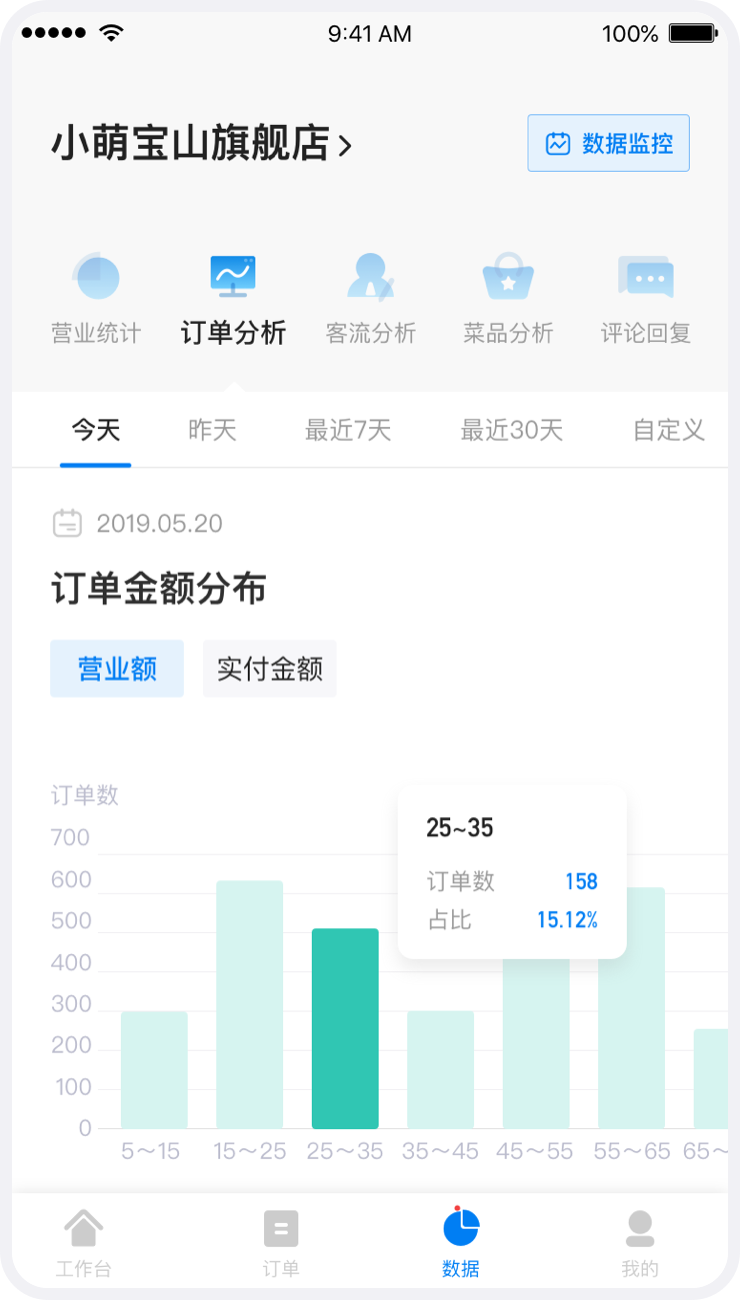Choose 自定义 date range

[669, 431]
